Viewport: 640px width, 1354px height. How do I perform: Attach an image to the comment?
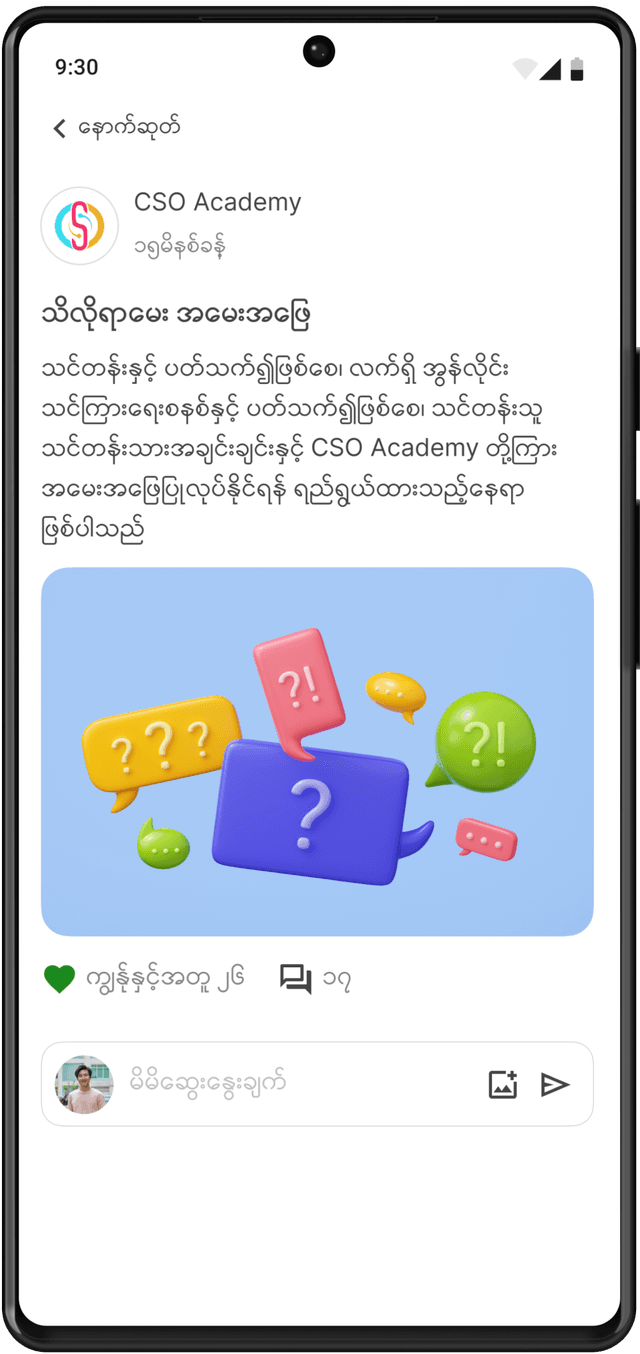(x=502, y=1084)
